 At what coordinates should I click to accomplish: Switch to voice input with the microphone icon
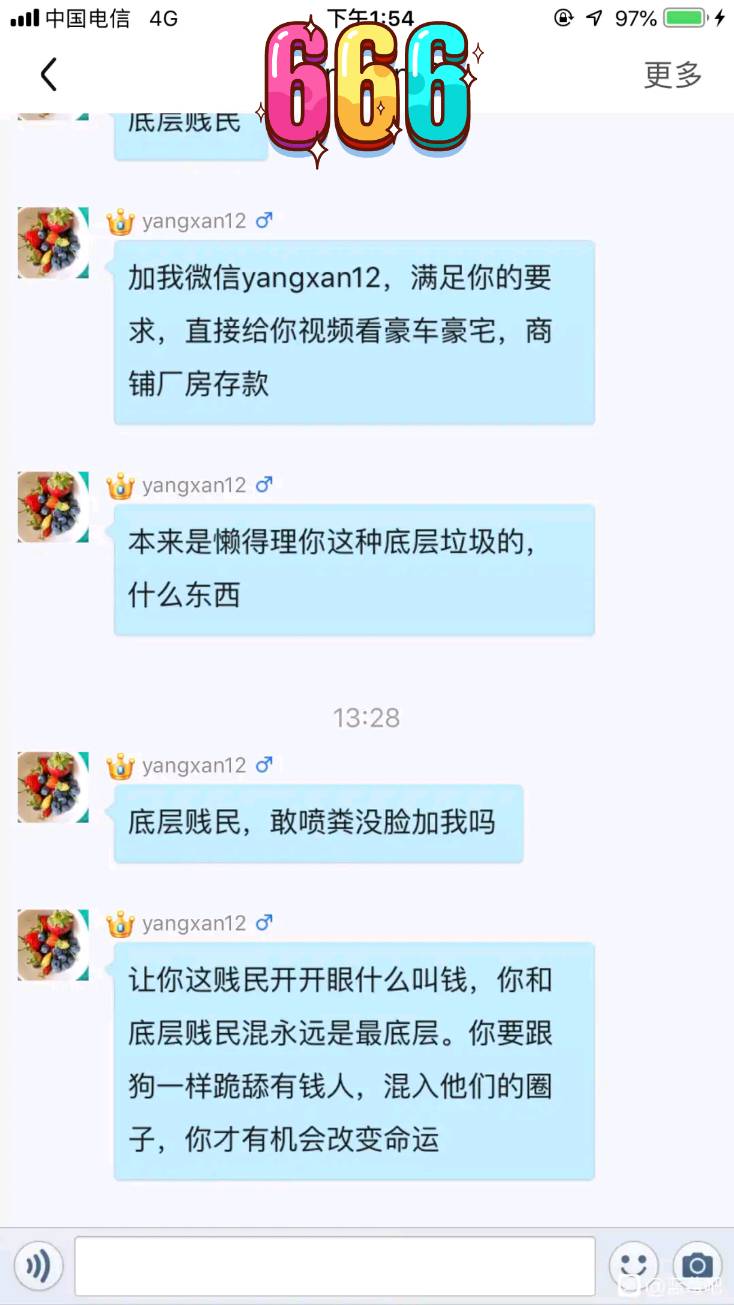point(38,1267)
